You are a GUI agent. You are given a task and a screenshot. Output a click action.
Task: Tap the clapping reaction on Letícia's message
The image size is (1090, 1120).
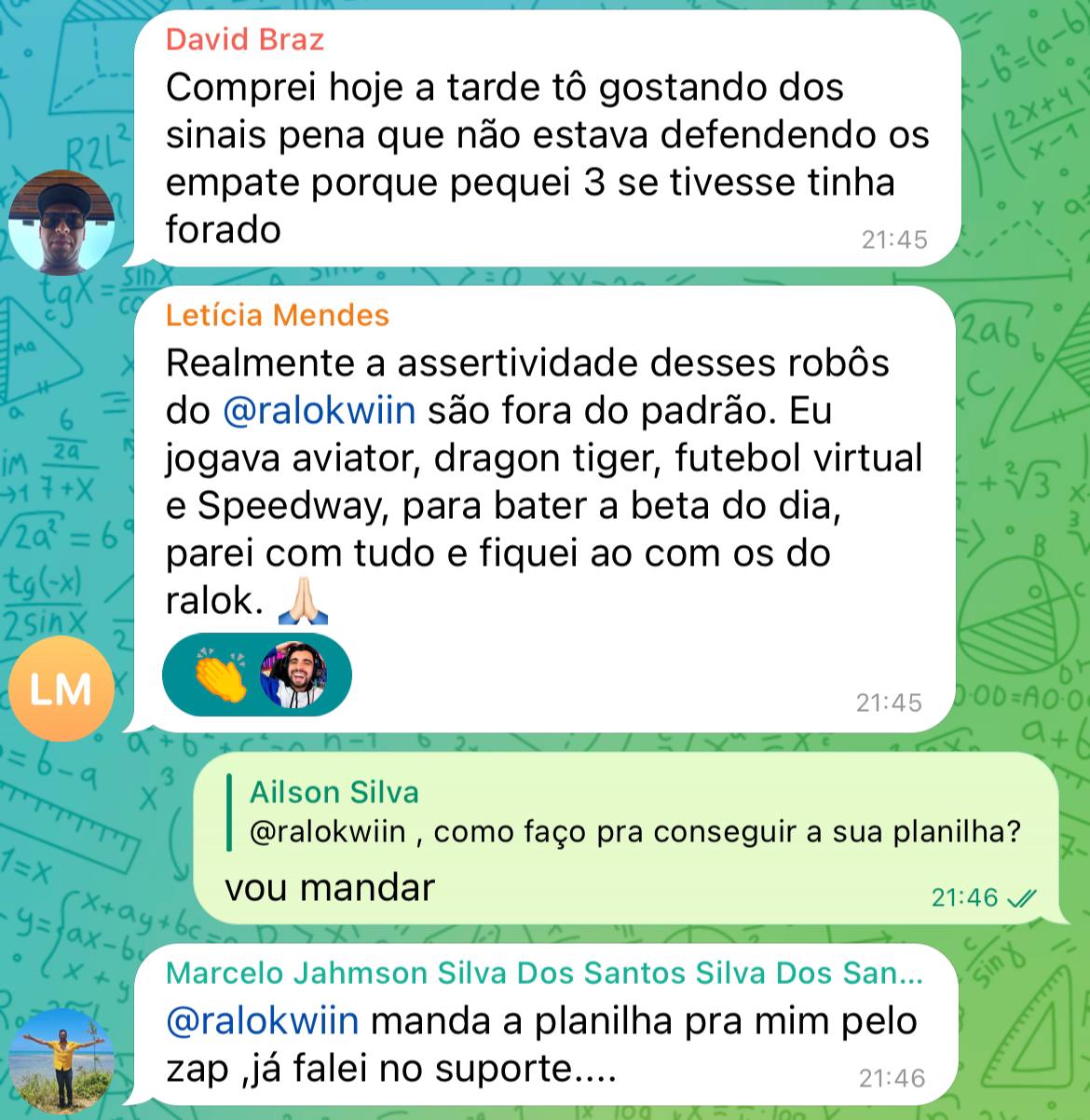click(221, 676)
